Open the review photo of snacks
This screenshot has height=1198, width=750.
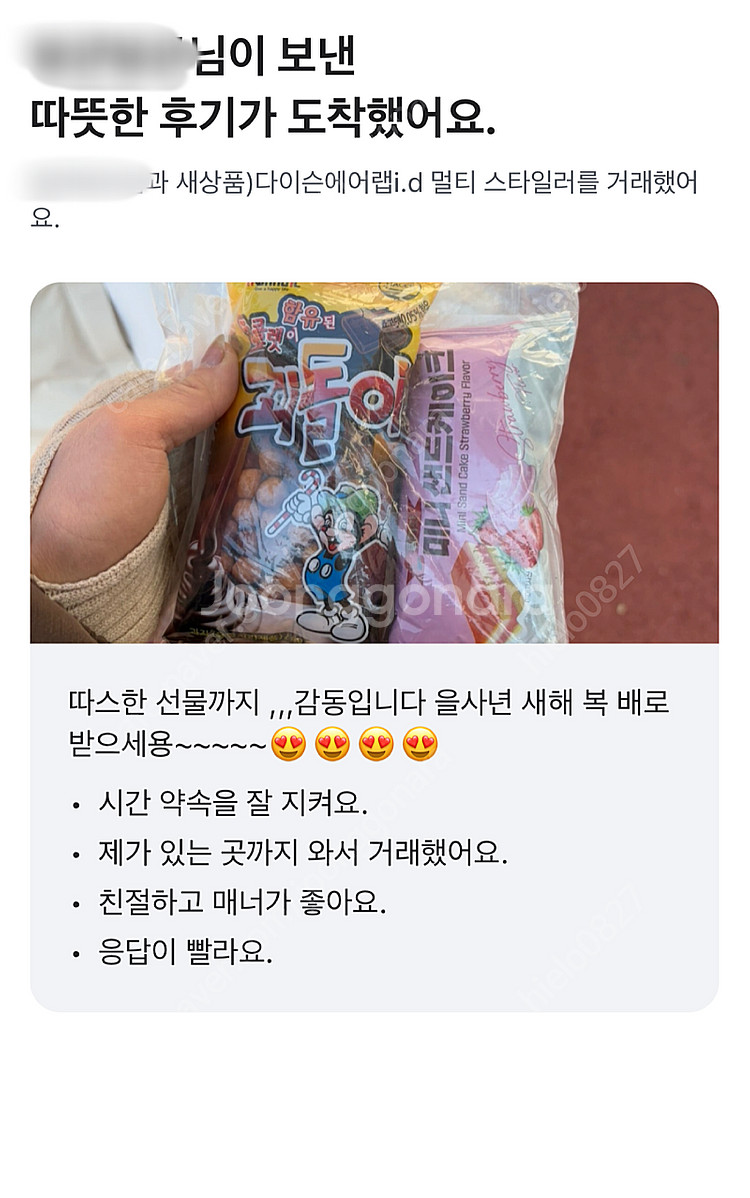pyautogui.click(x=374, y=462)
